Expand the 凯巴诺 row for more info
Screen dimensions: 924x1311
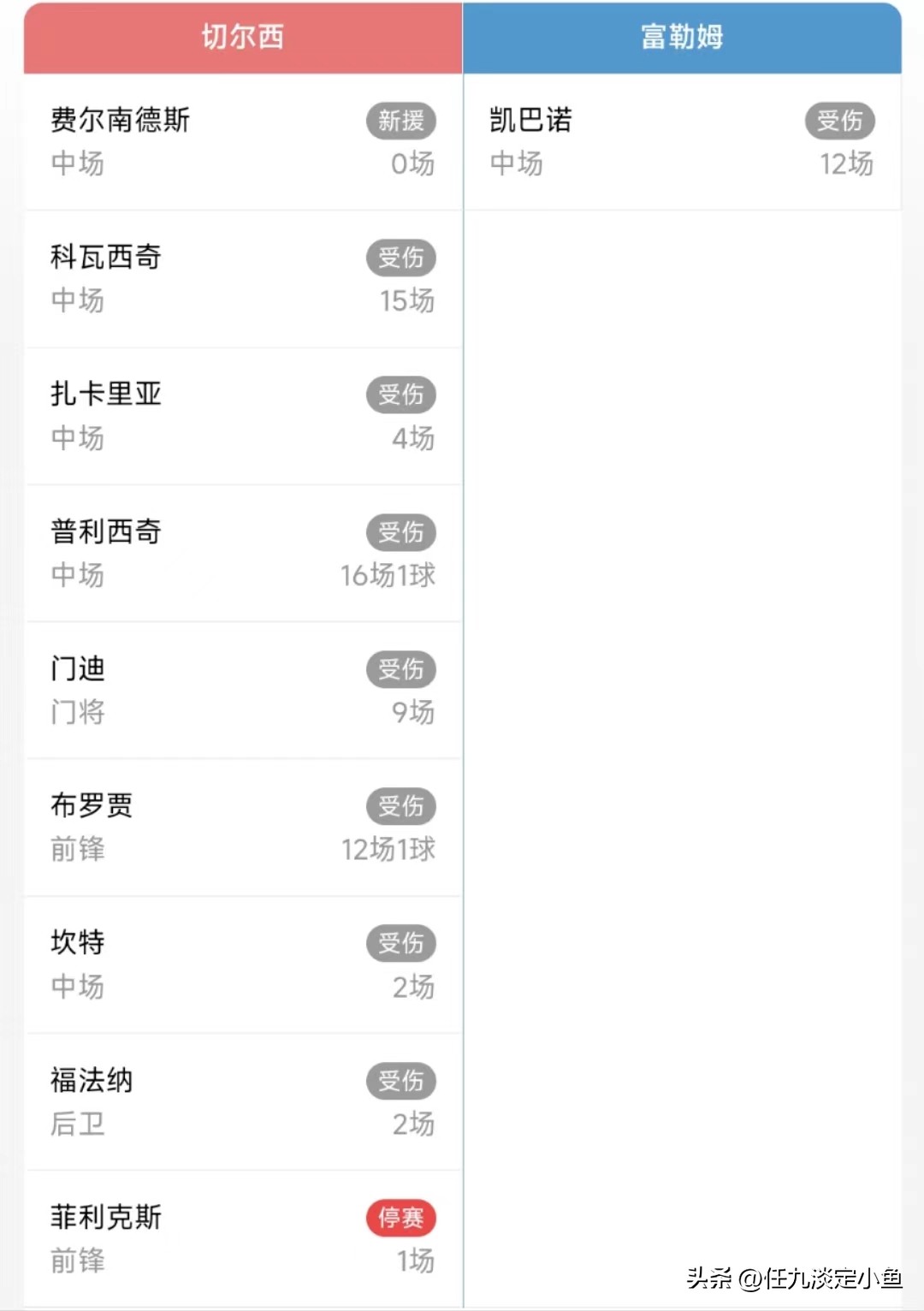[682, 142]
